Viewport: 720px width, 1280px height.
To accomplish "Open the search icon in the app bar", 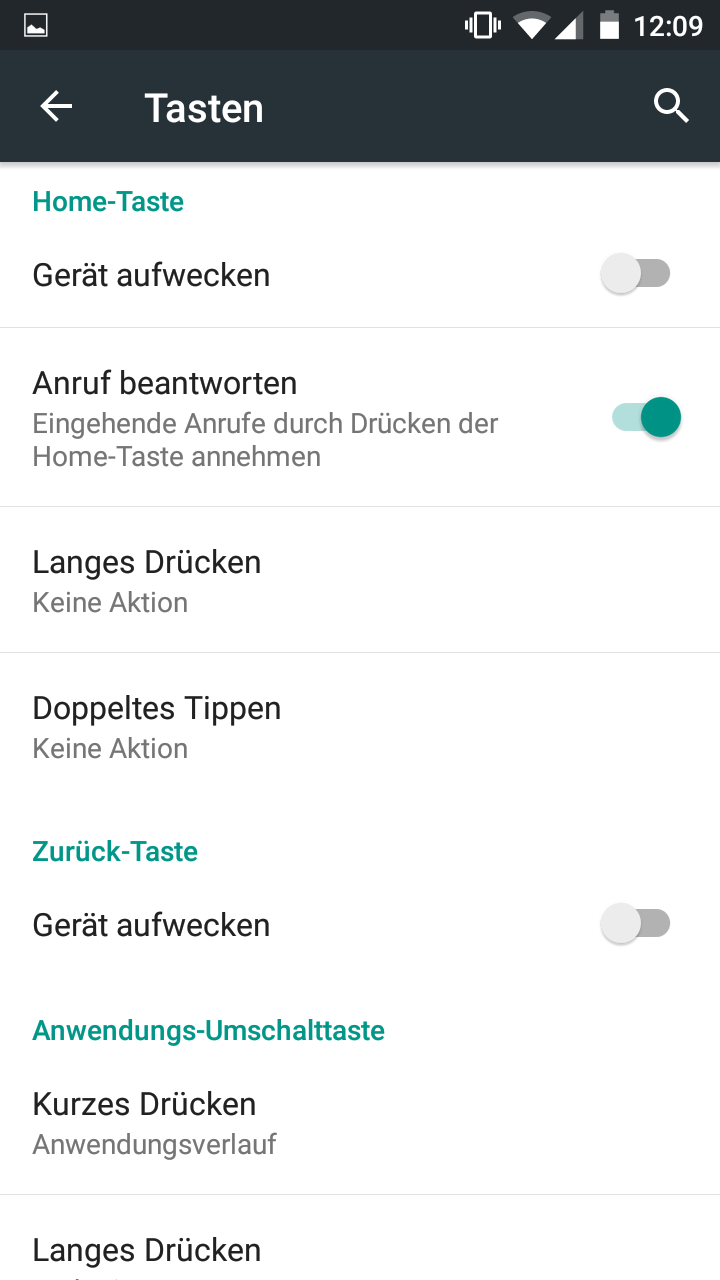I will [x=671, y=106].
